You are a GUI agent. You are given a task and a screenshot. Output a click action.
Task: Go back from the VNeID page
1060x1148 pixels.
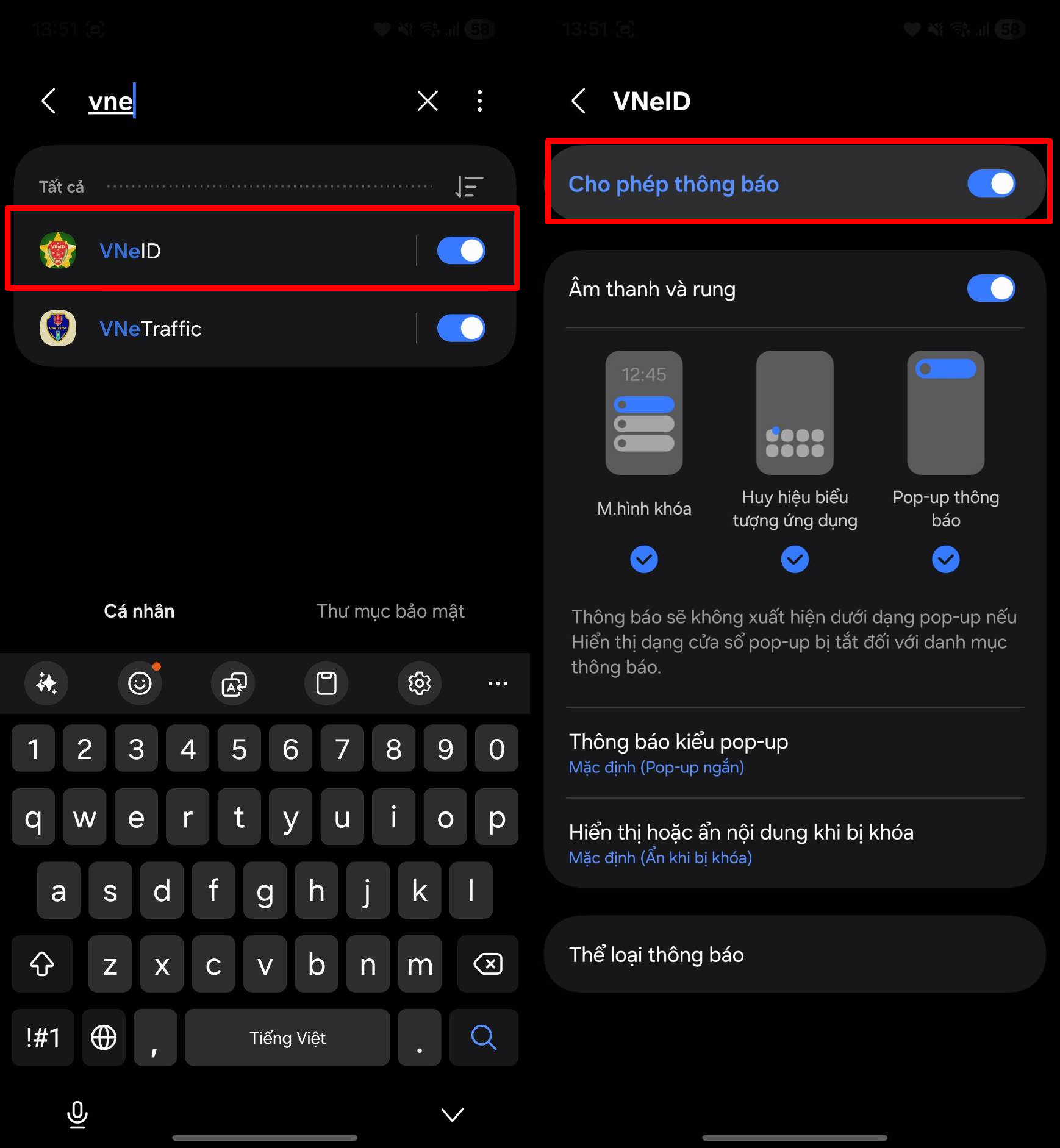[579, 101]
